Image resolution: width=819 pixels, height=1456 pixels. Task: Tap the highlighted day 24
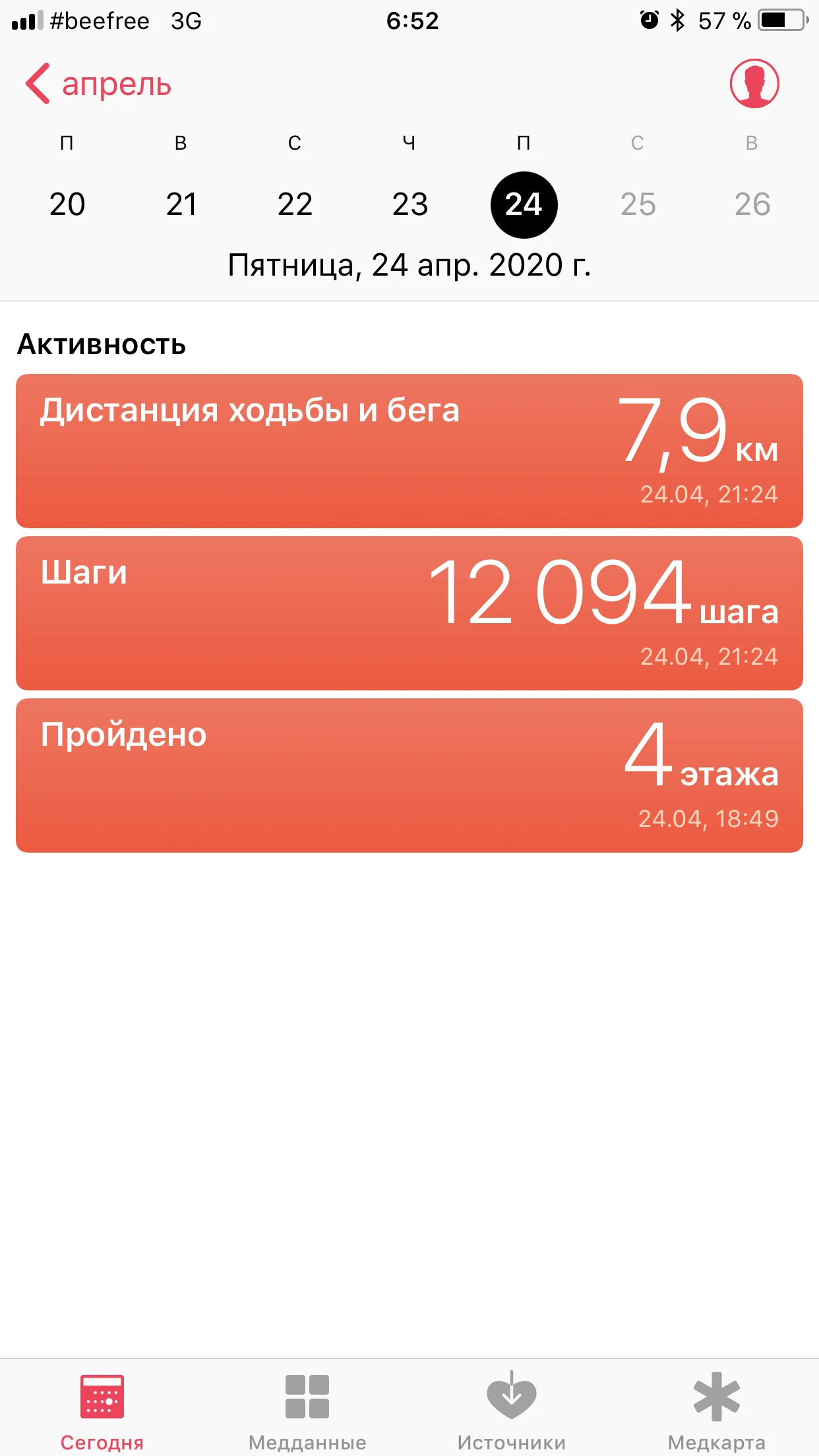point(524,205)
